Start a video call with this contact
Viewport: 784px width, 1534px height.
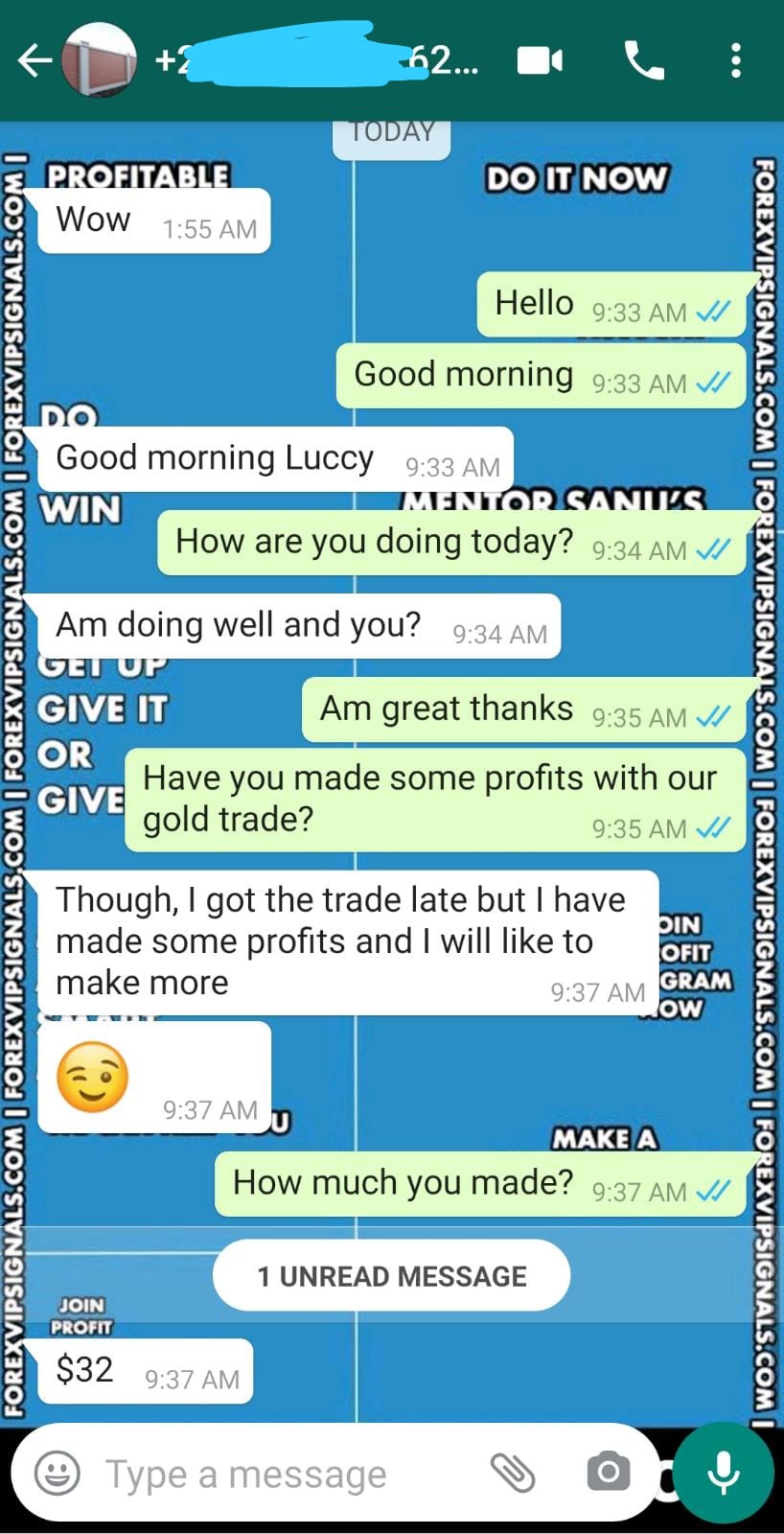540,61
